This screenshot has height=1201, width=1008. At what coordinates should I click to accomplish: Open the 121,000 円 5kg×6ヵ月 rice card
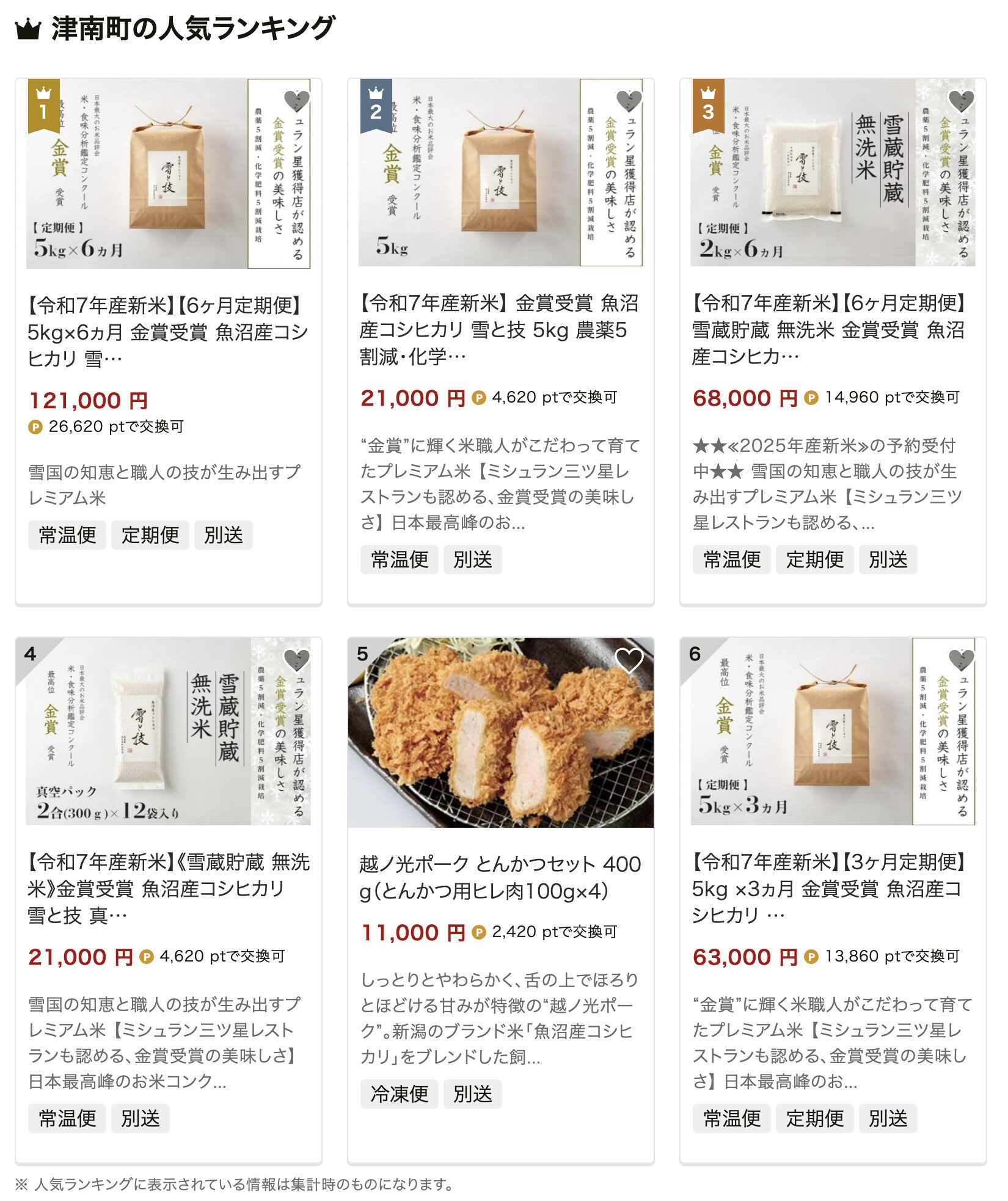click(x=168, y=331)
